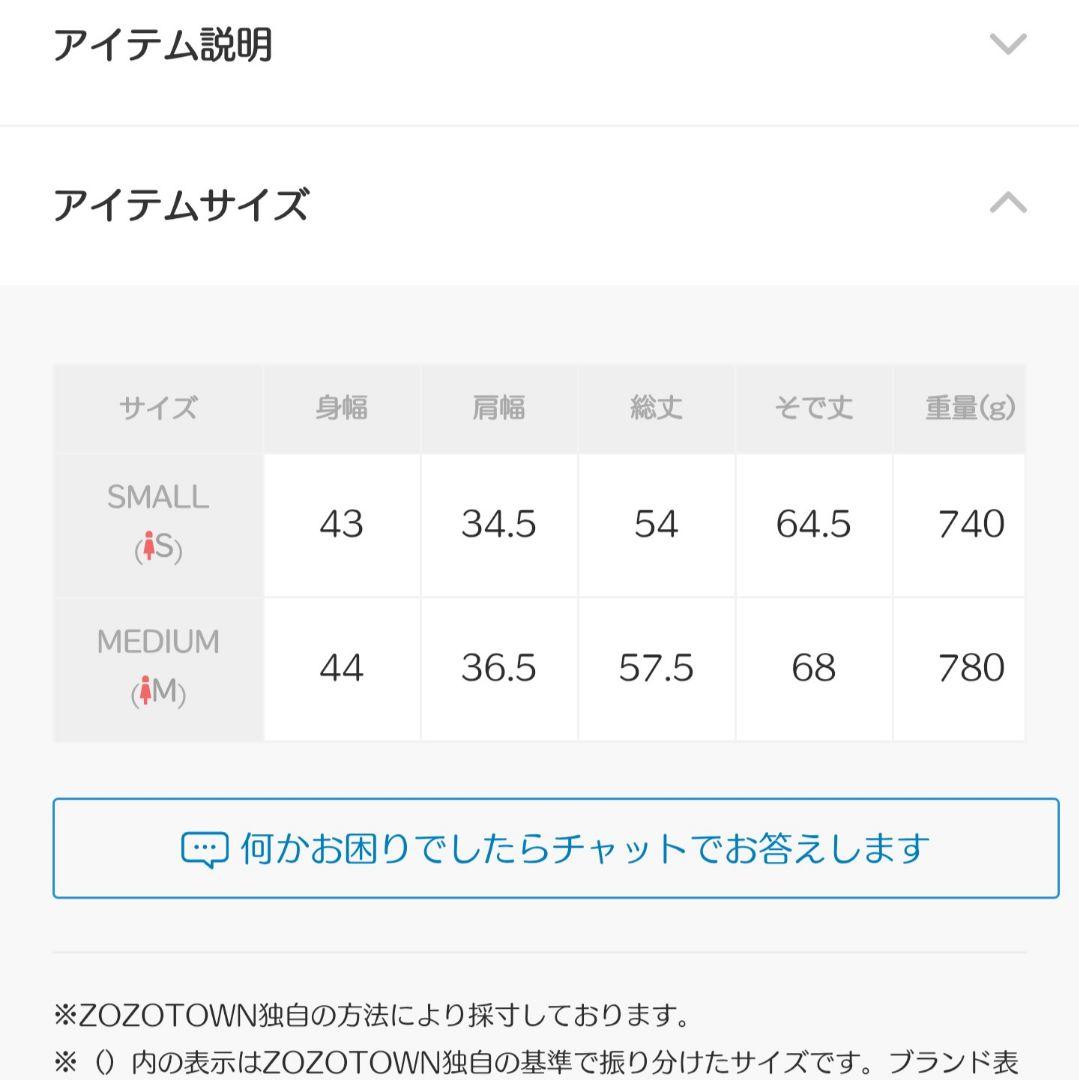
Task: Open the 何かお困りでしたらチャットでお答えします chat button
Action: 555,849
